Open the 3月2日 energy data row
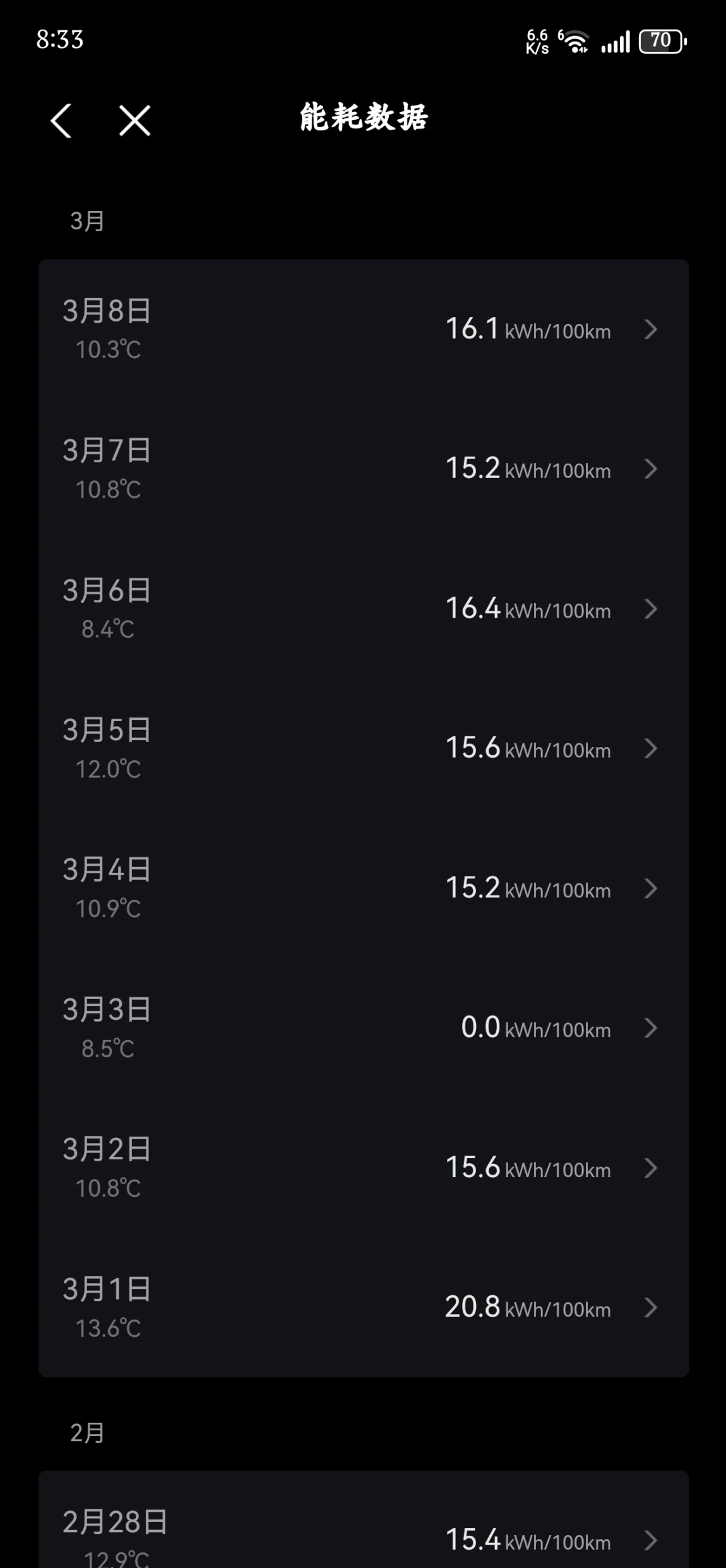Image resolution: width=726 pixels, height=1568 pixels. [363, 1168]
